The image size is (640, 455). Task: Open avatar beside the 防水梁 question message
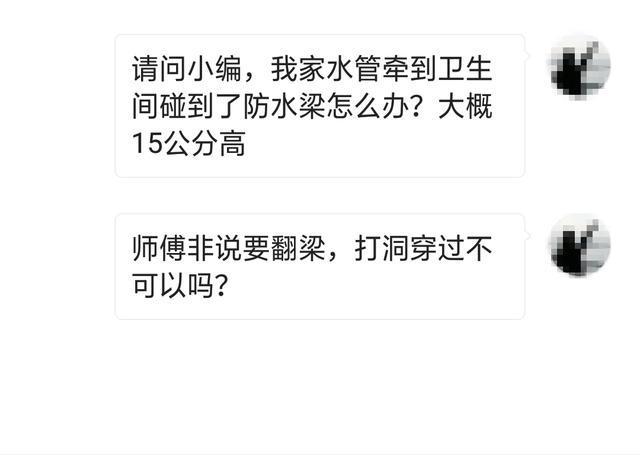pos(580,67)
